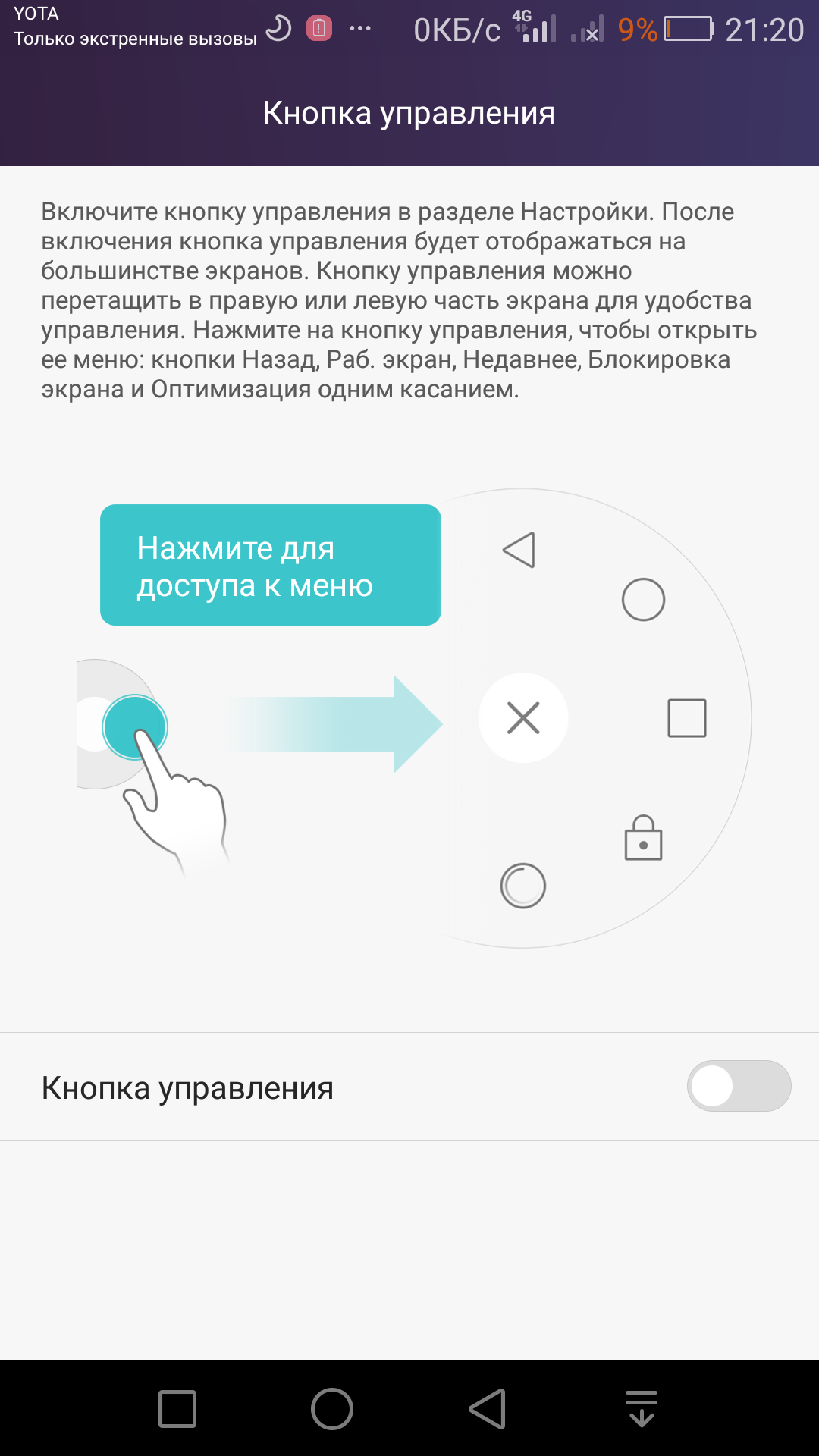Pull down notification panel using arrow icon
This screenshot has width=819, height=1456.
(642, 1409)
